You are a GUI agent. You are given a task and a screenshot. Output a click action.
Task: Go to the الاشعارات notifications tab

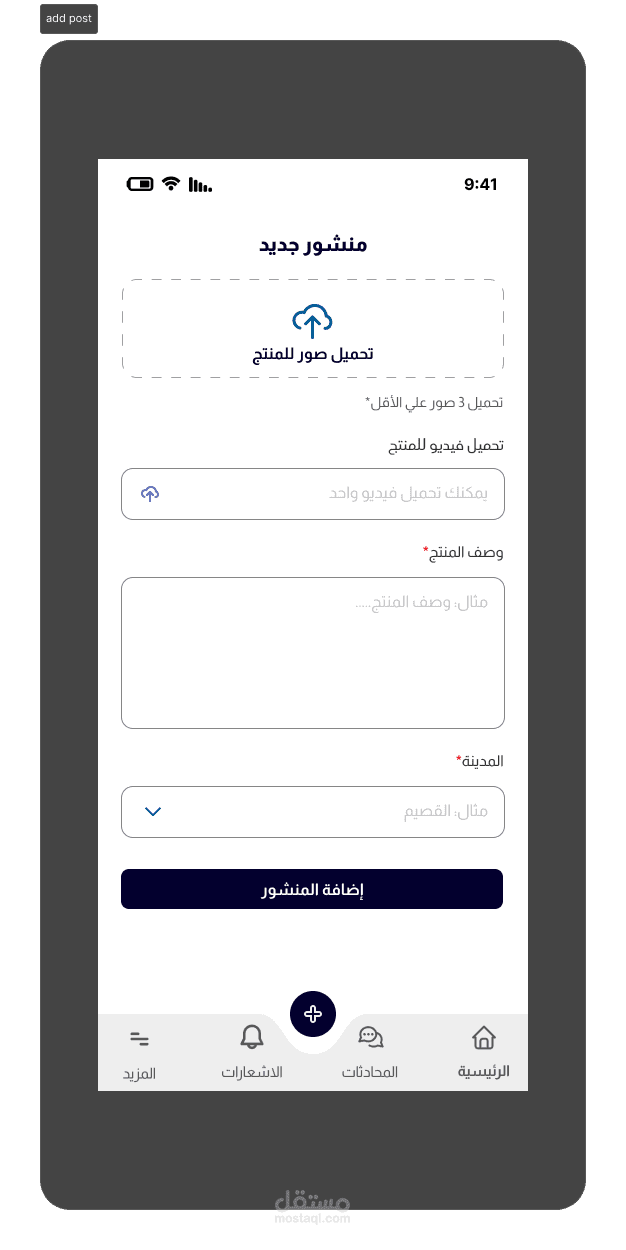click(252, 1053)
